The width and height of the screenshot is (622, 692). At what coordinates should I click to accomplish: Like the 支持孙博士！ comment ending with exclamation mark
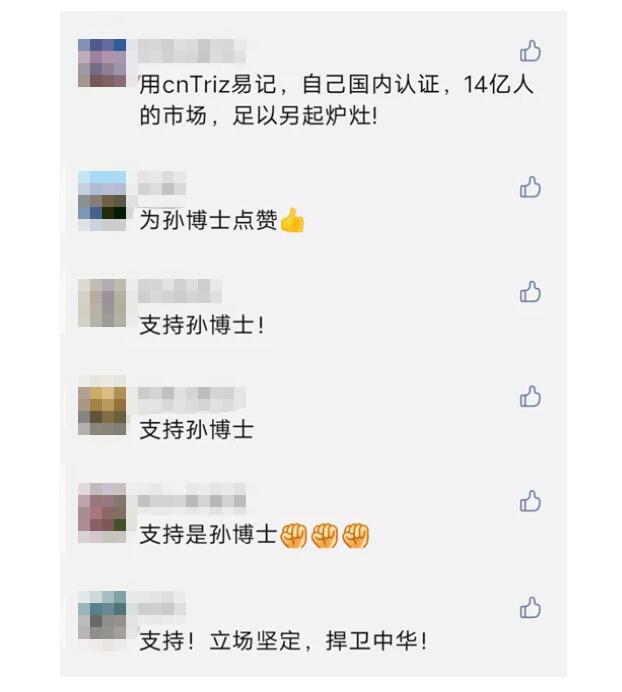(530, 292)
